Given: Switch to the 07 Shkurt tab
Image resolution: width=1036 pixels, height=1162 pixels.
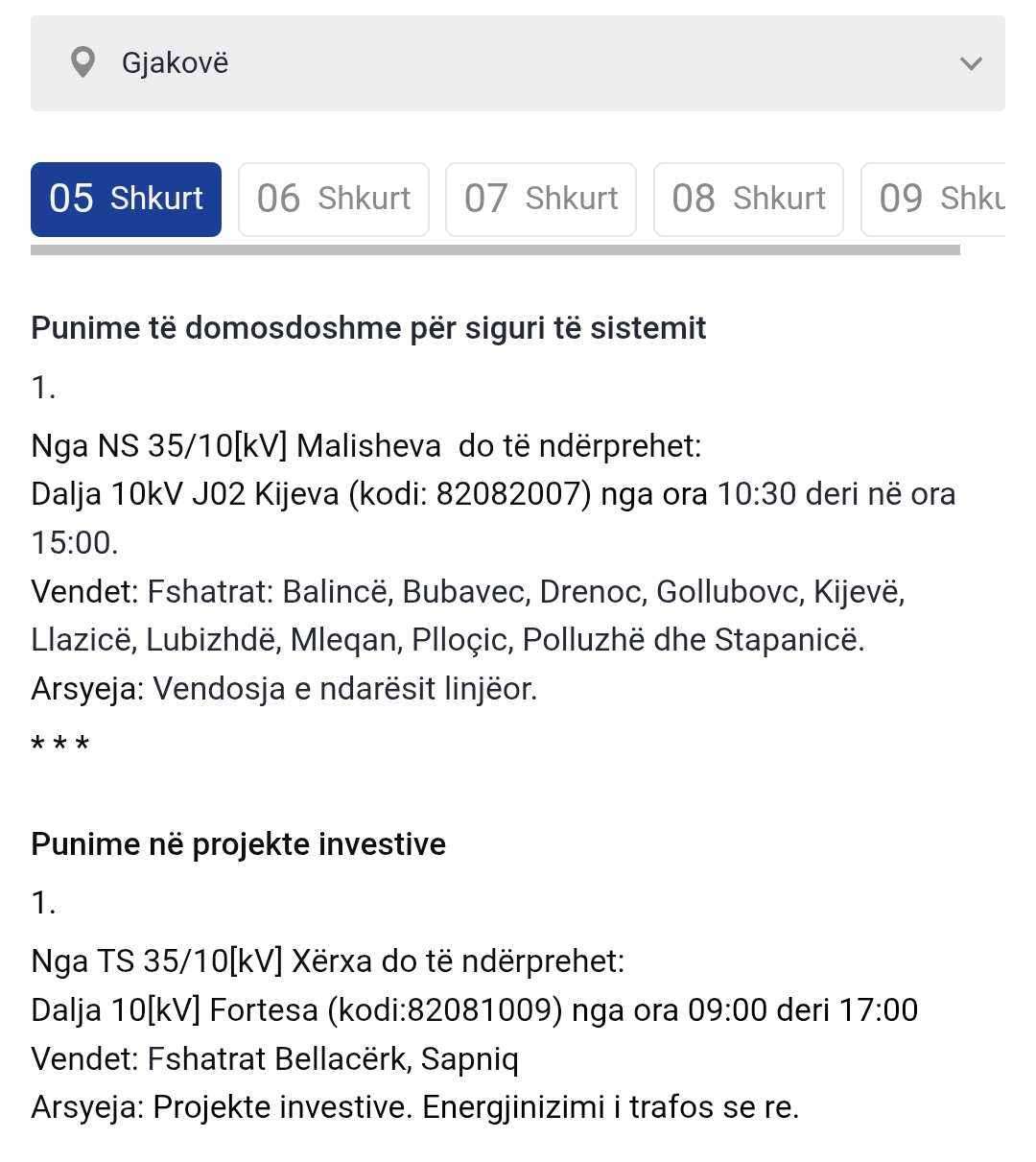Looking at the screenshot, I should (540, 199).
